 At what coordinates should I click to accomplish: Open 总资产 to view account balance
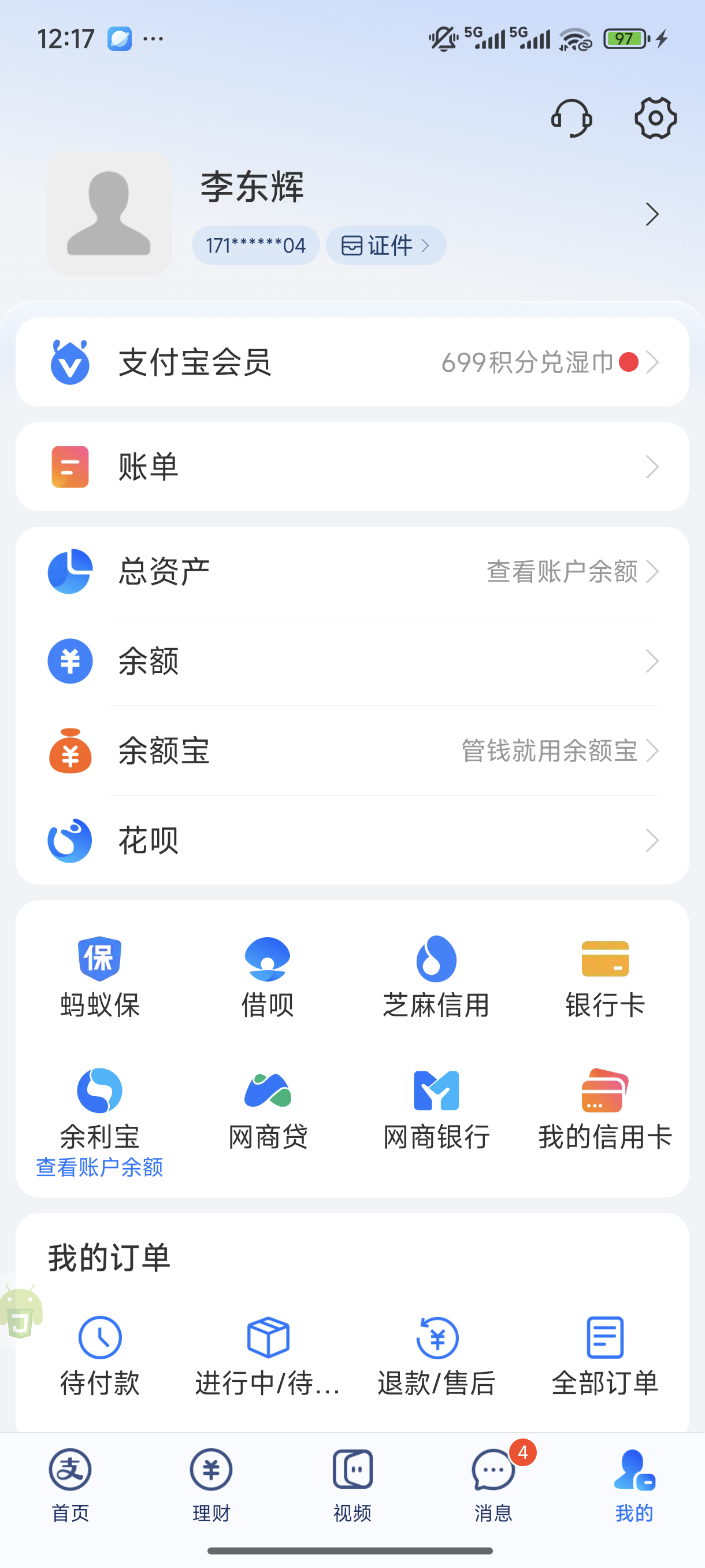(352, 572)
